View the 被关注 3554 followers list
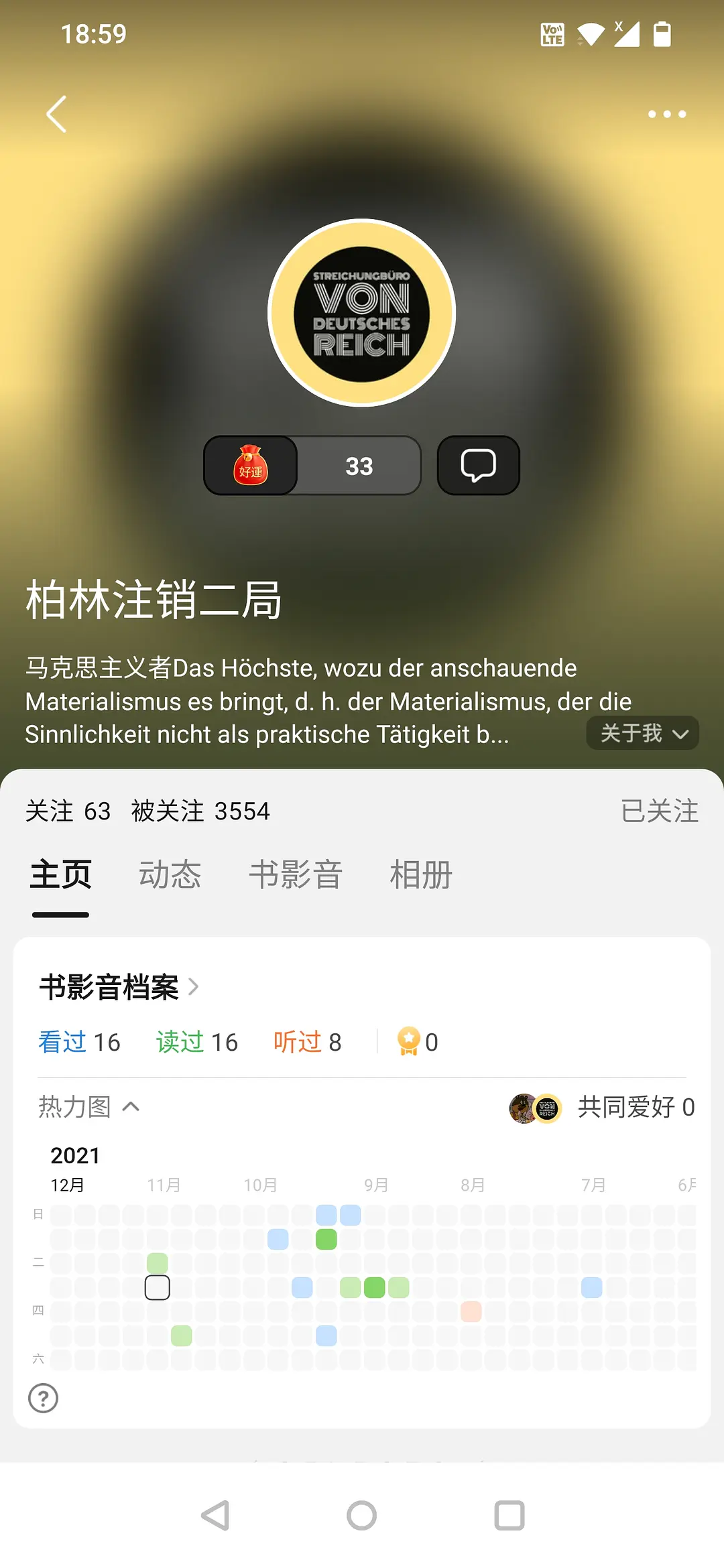724x1568 pixels. 200,811
